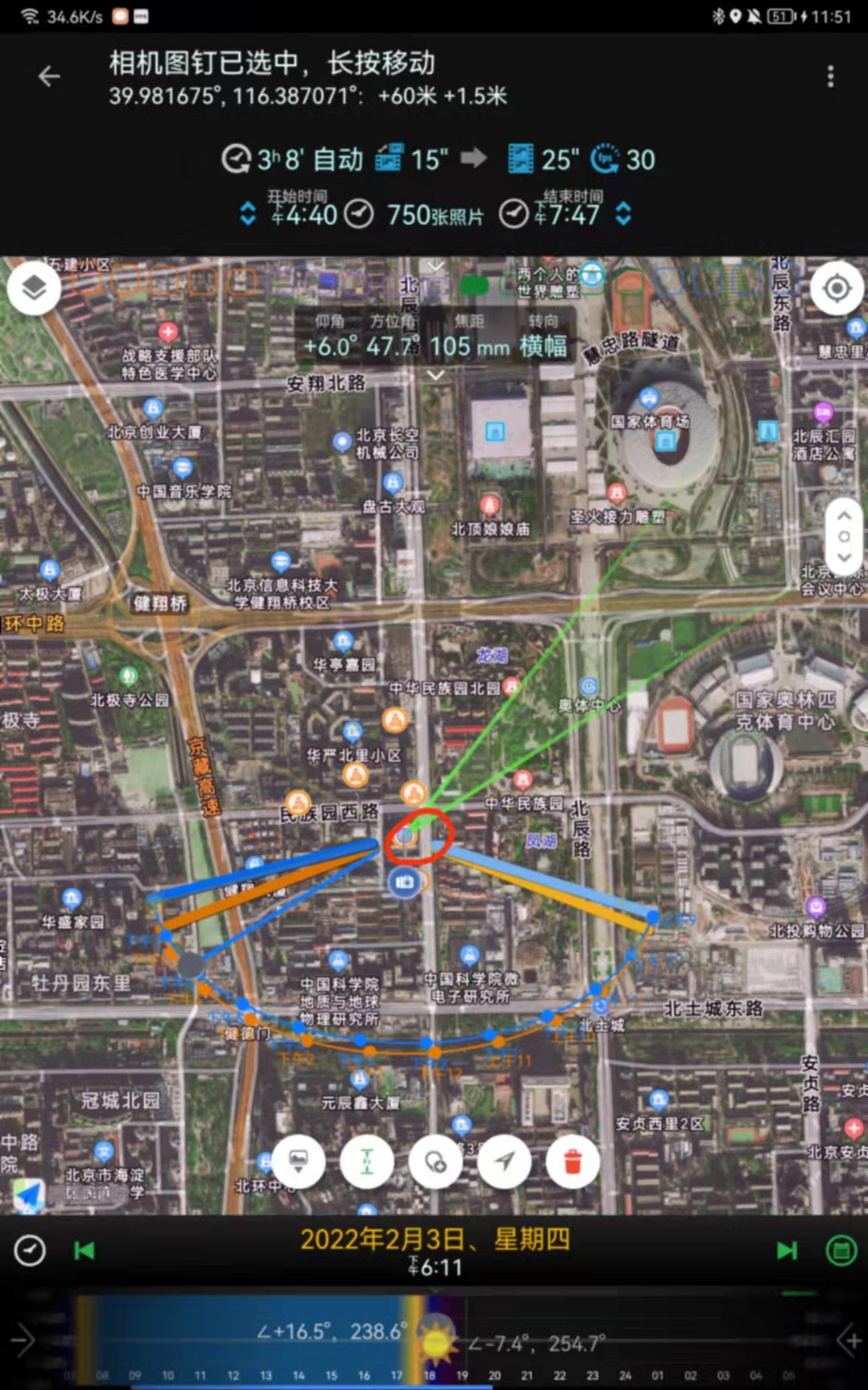Change the 3h 8' auto duration

[292, 159]
